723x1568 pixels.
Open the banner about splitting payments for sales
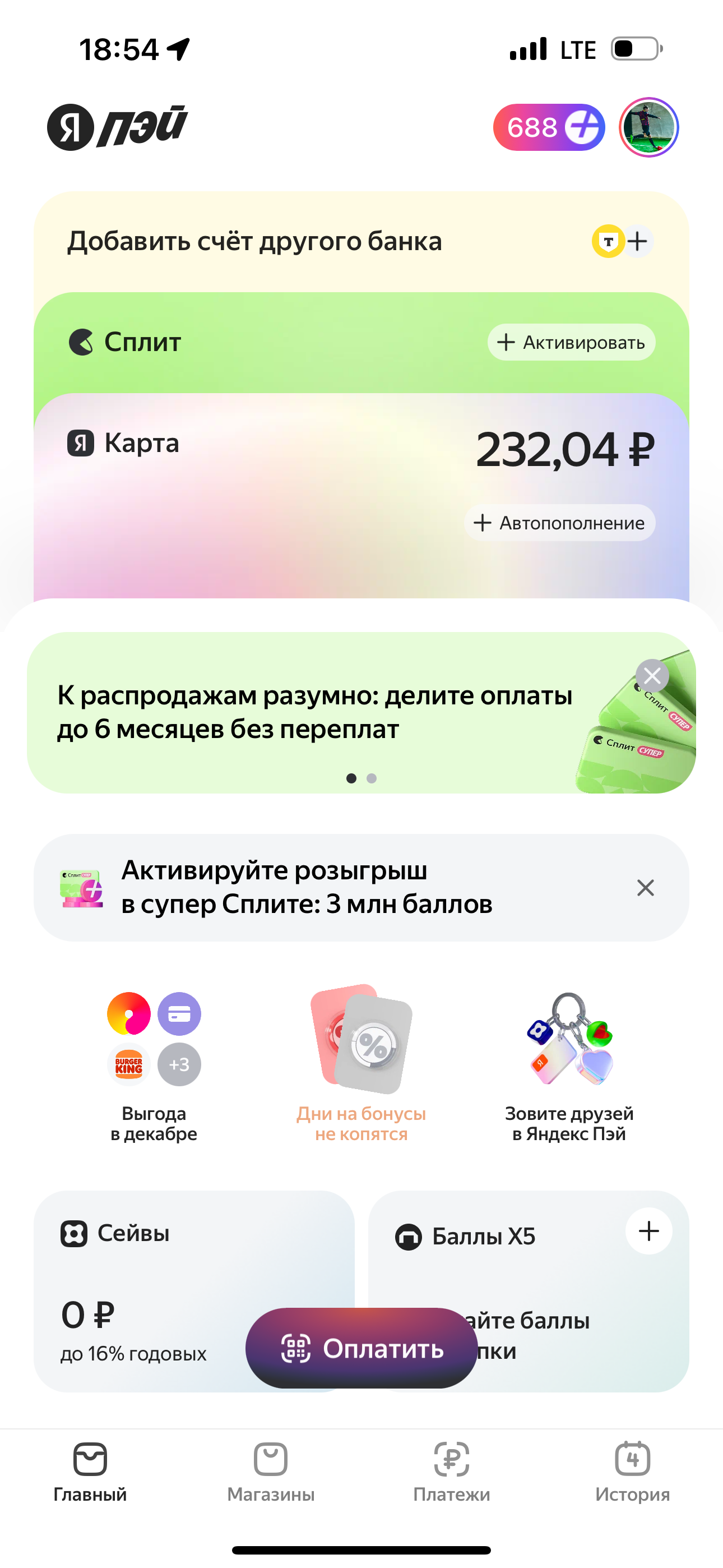point(314,712)
